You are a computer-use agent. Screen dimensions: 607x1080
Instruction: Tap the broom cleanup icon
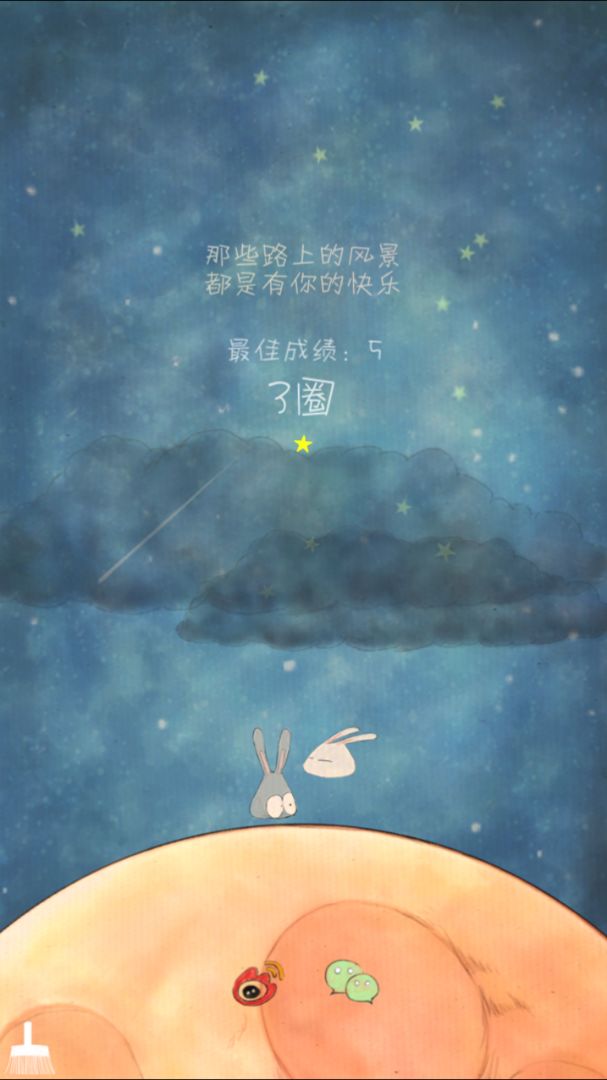pos(25,1046)
